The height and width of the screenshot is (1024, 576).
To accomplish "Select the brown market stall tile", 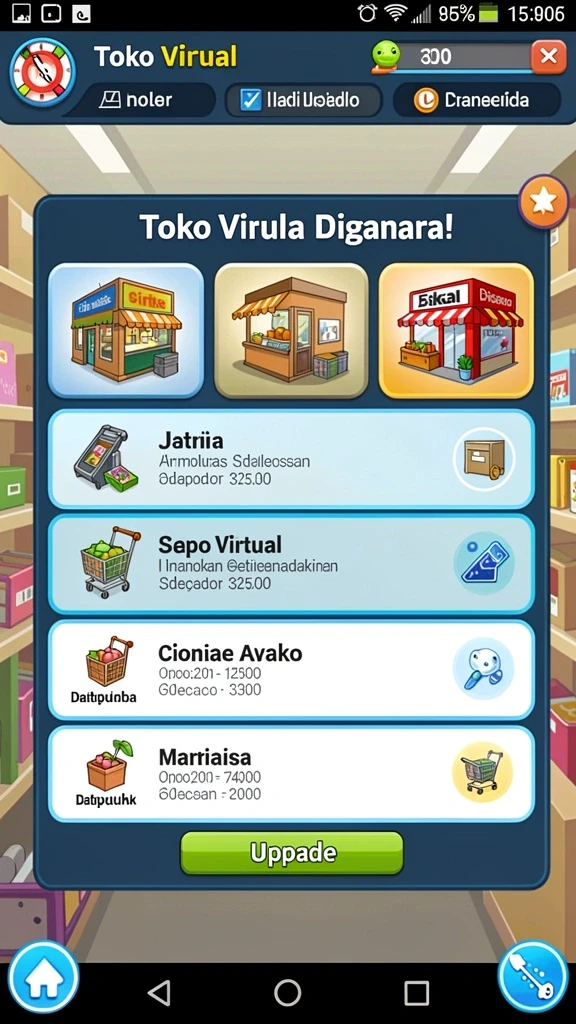I will (x=291, y=330).
